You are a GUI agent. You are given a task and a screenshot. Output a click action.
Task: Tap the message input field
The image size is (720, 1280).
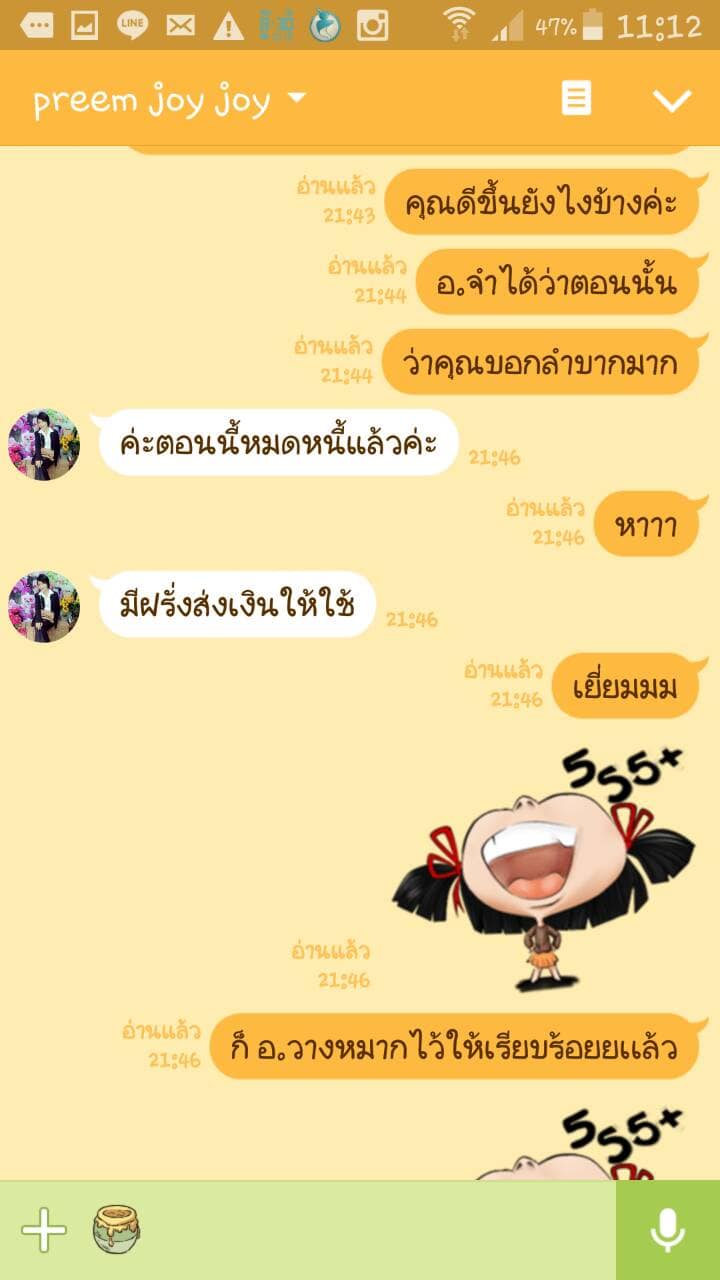380,1230
